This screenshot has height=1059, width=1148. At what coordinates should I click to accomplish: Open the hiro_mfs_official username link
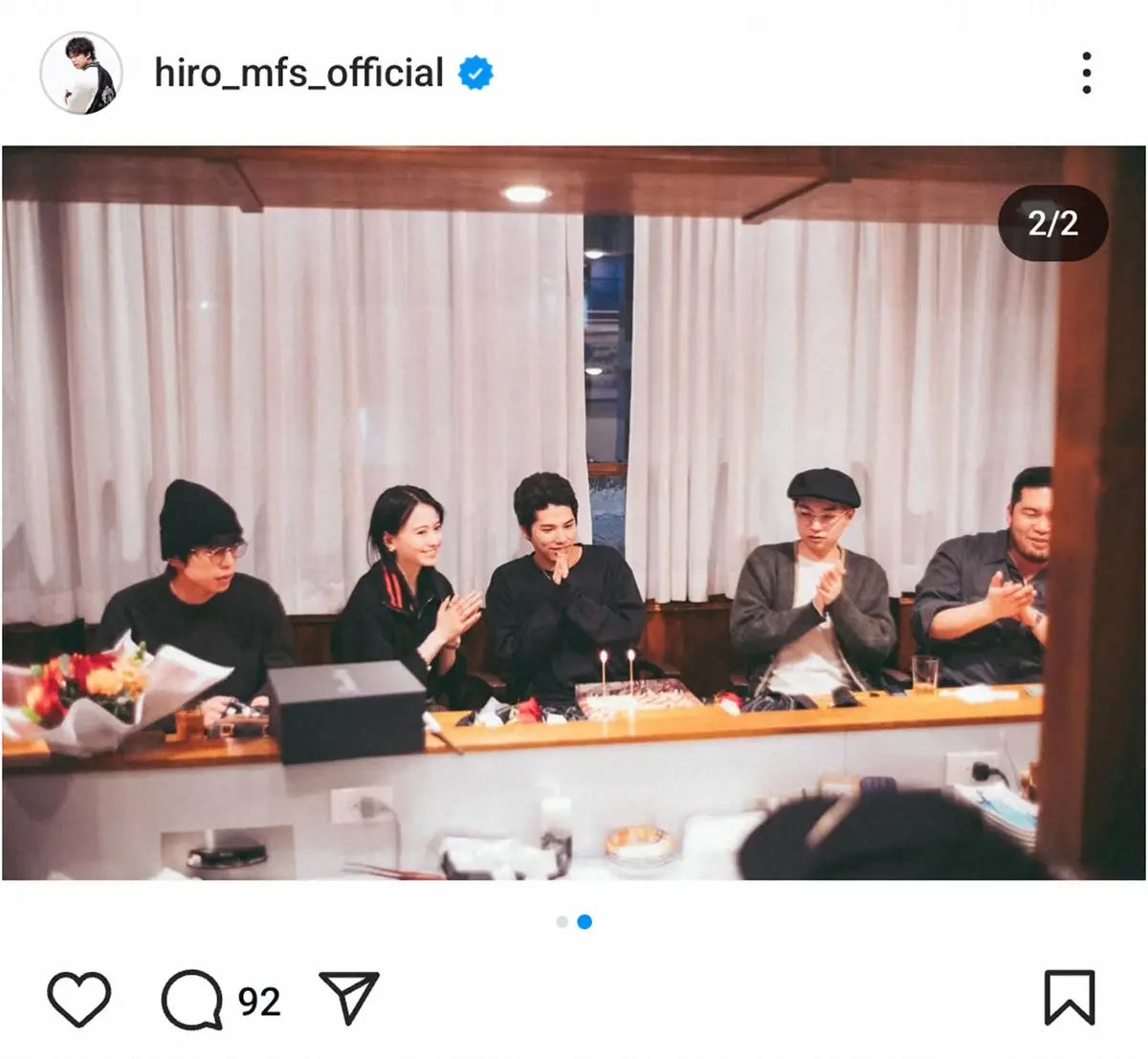click(299, 73)
